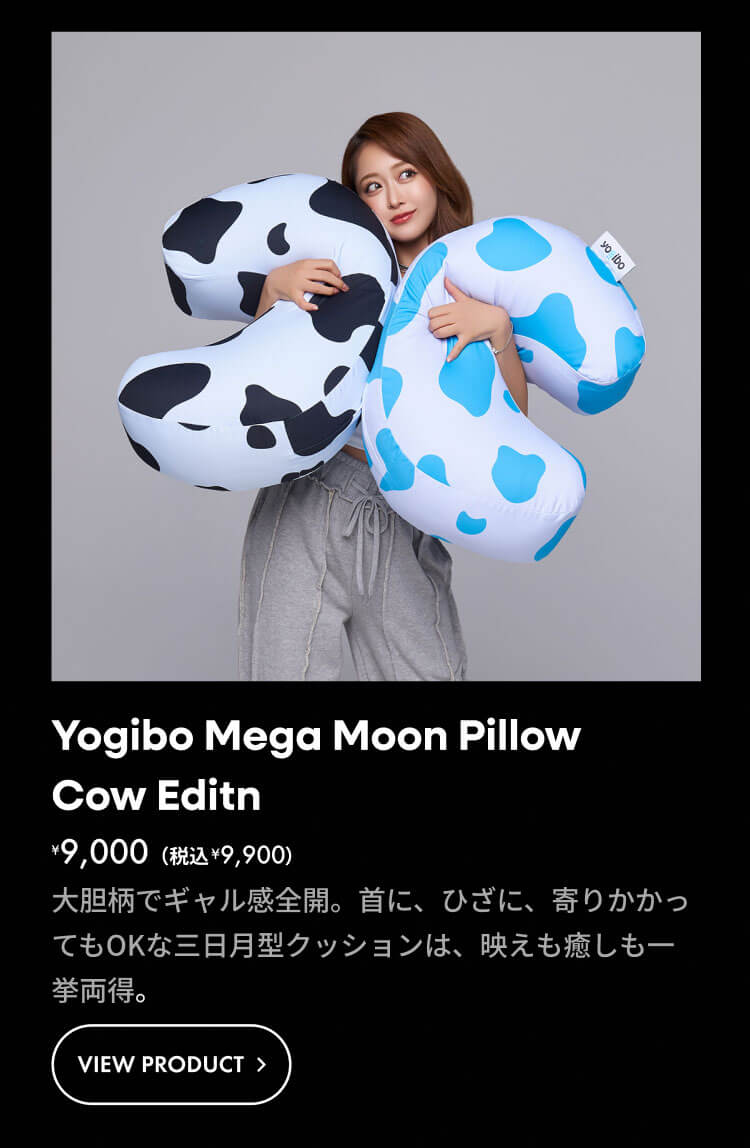Click the Yogibo Mega Moon Pillow title
This screenshot has height=1148, width=750.
pos(316,737)
